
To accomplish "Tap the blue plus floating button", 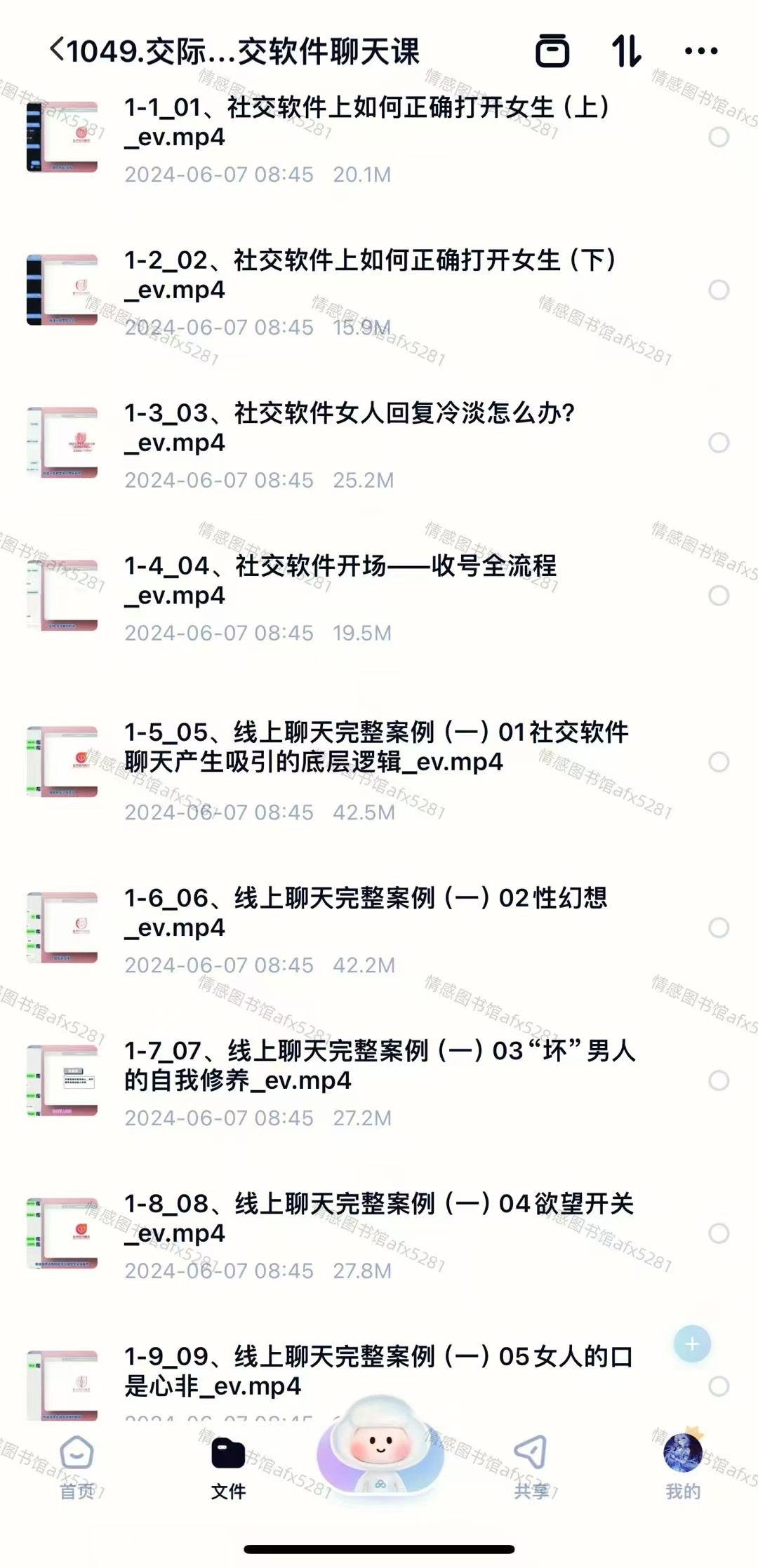I will tap(692, 1344).
